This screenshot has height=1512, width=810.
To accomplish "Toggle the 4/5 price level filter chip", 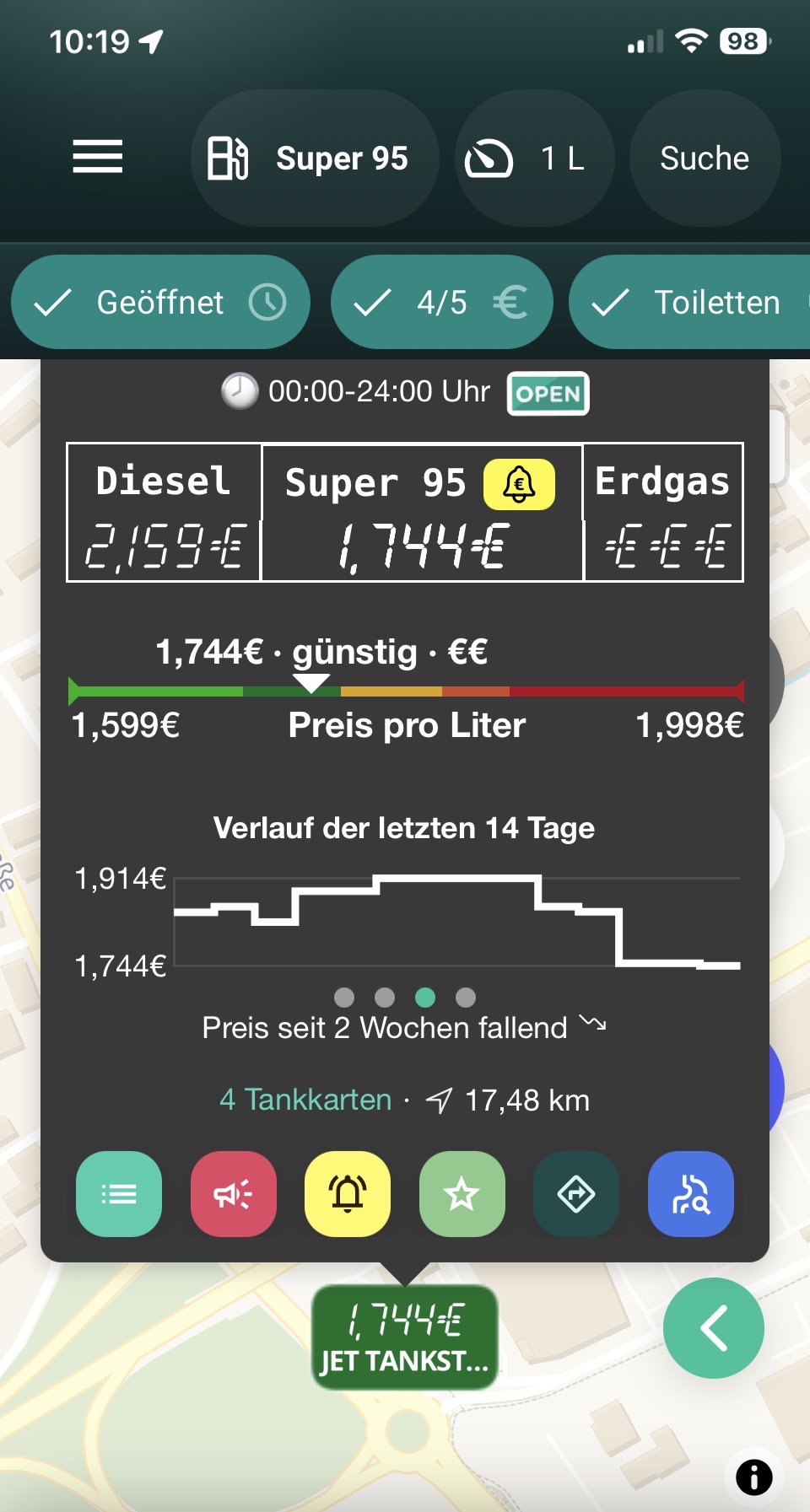I will click(x=441, y=302).
